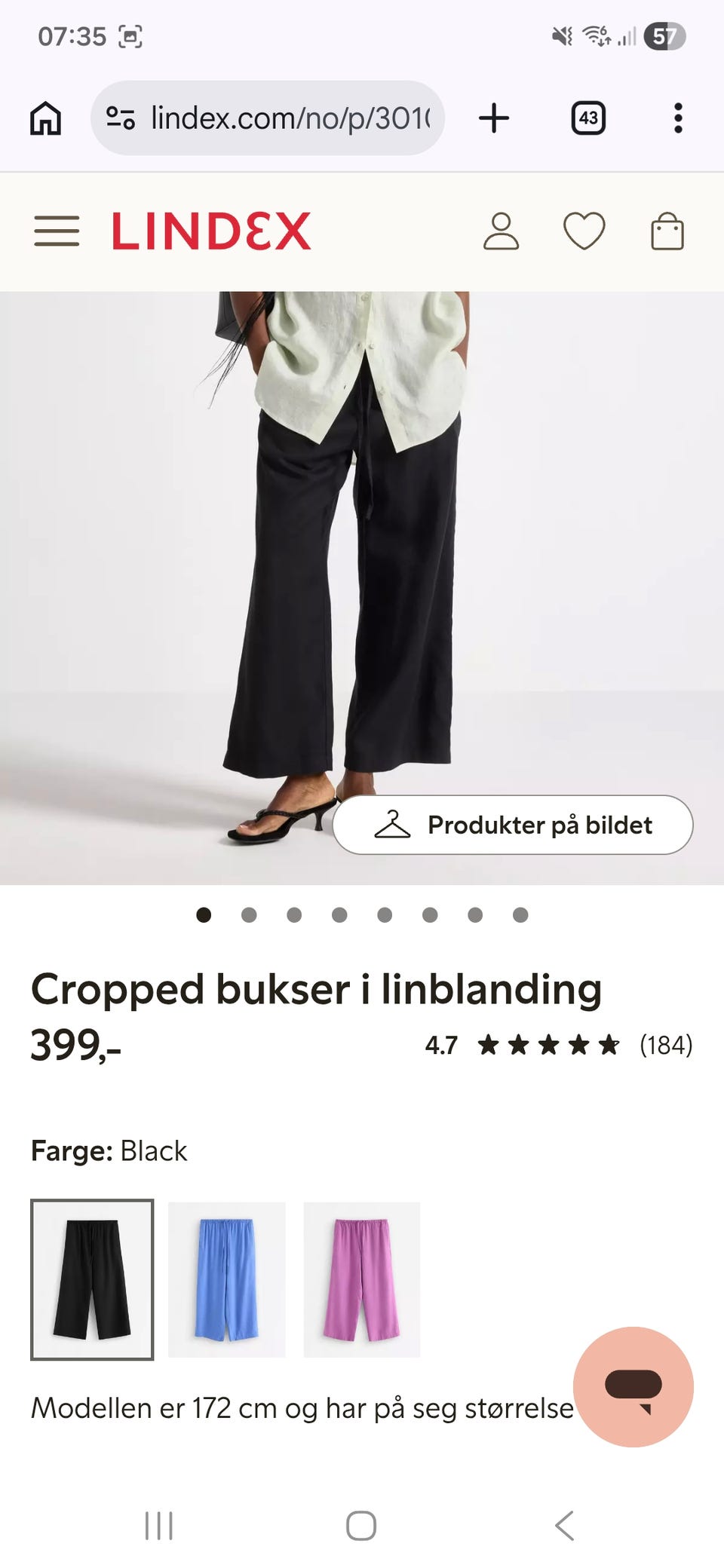Open the shopping bag
The image size is (724, 1568).
coord(667,231)
